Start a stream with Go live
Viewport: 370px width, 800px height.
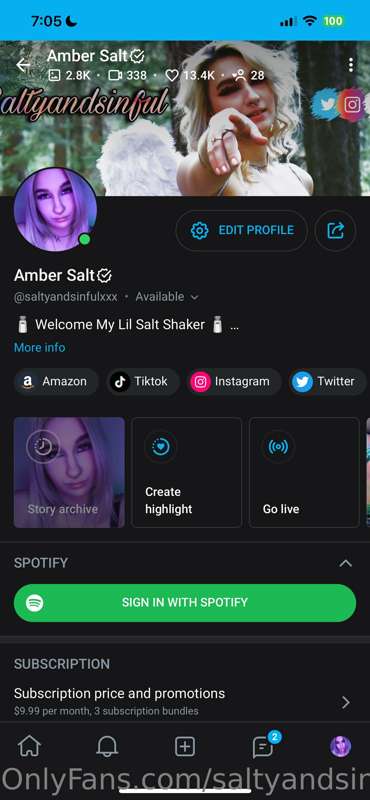pos(304,472)
